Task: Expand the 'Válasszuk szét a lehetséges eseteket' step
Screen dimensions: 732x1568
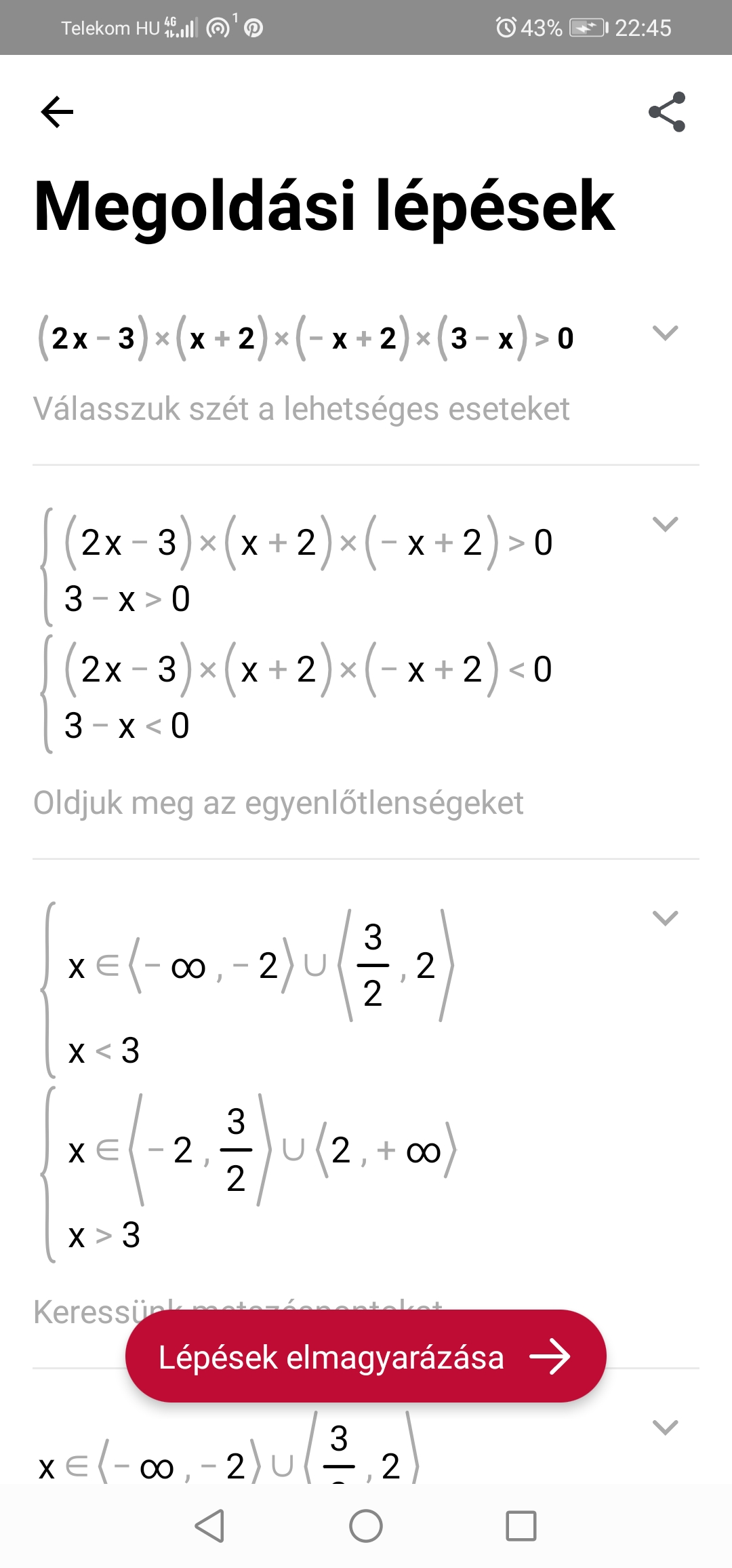Action: click(665, 333)
